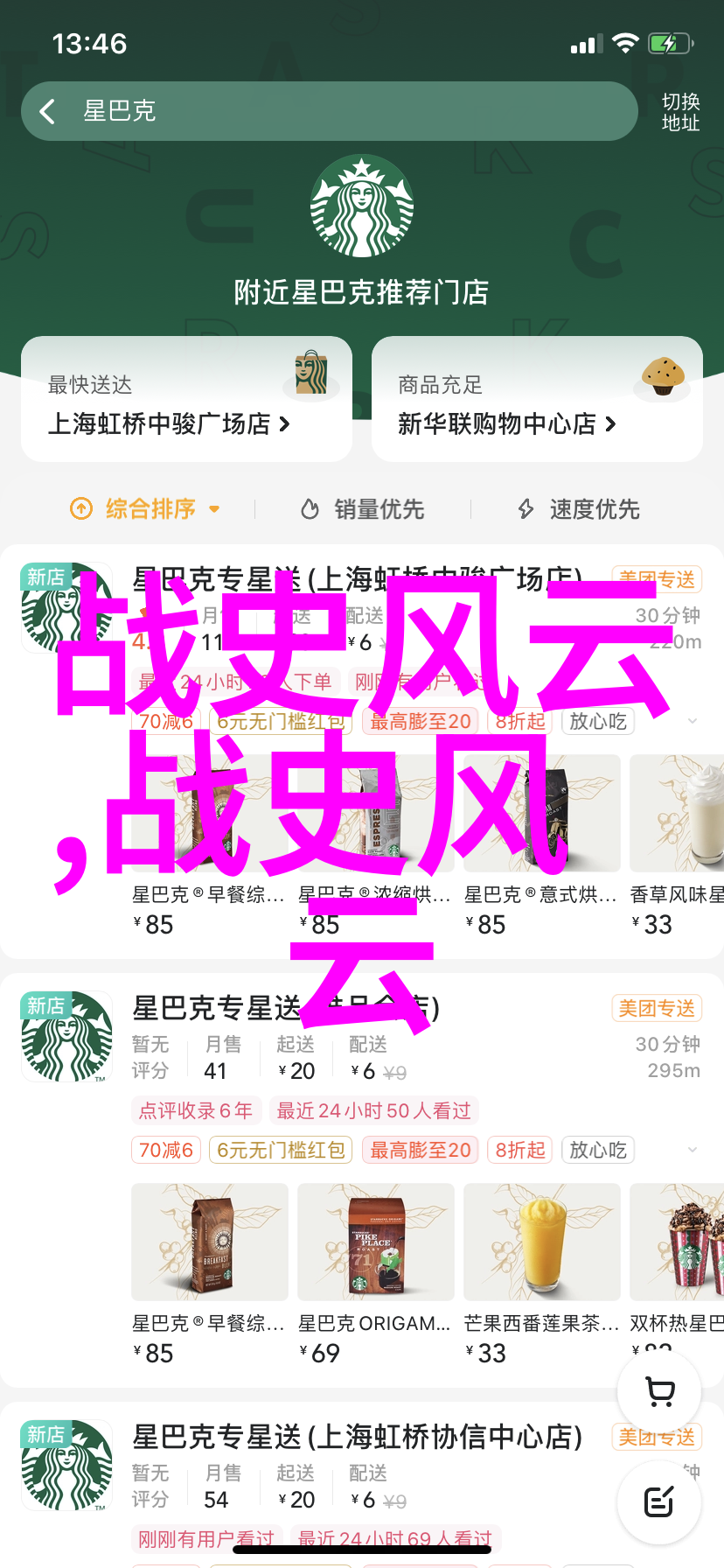Screen dimensions: 724x1568
Task: Tap 切换地址 to switch address
Action: point(680,112)
